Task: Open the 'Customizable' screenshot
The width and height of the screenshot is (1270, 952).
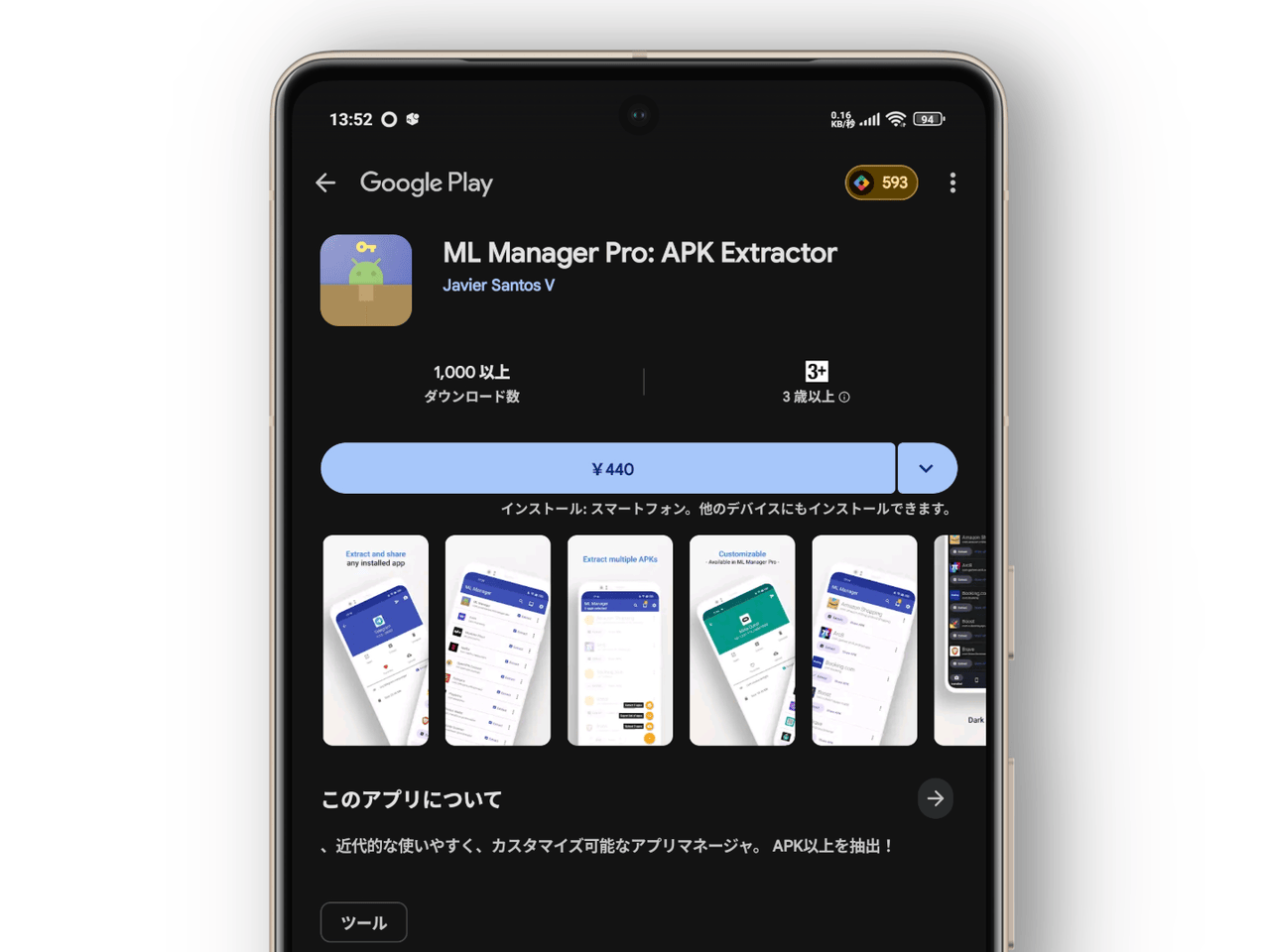Action: [x=742, y=640]
